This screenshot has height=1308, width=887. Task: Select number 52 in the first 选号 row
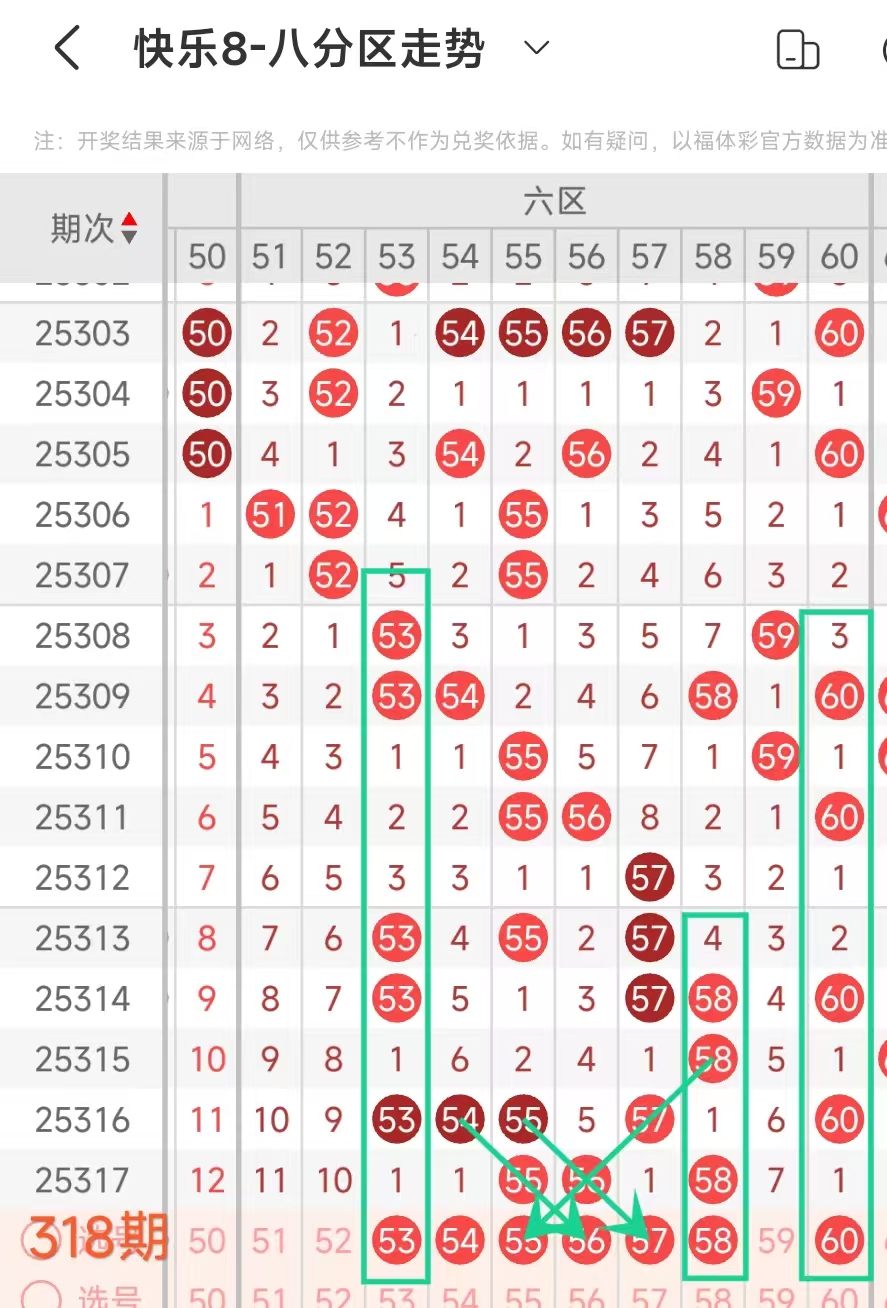pos(333,1242)
